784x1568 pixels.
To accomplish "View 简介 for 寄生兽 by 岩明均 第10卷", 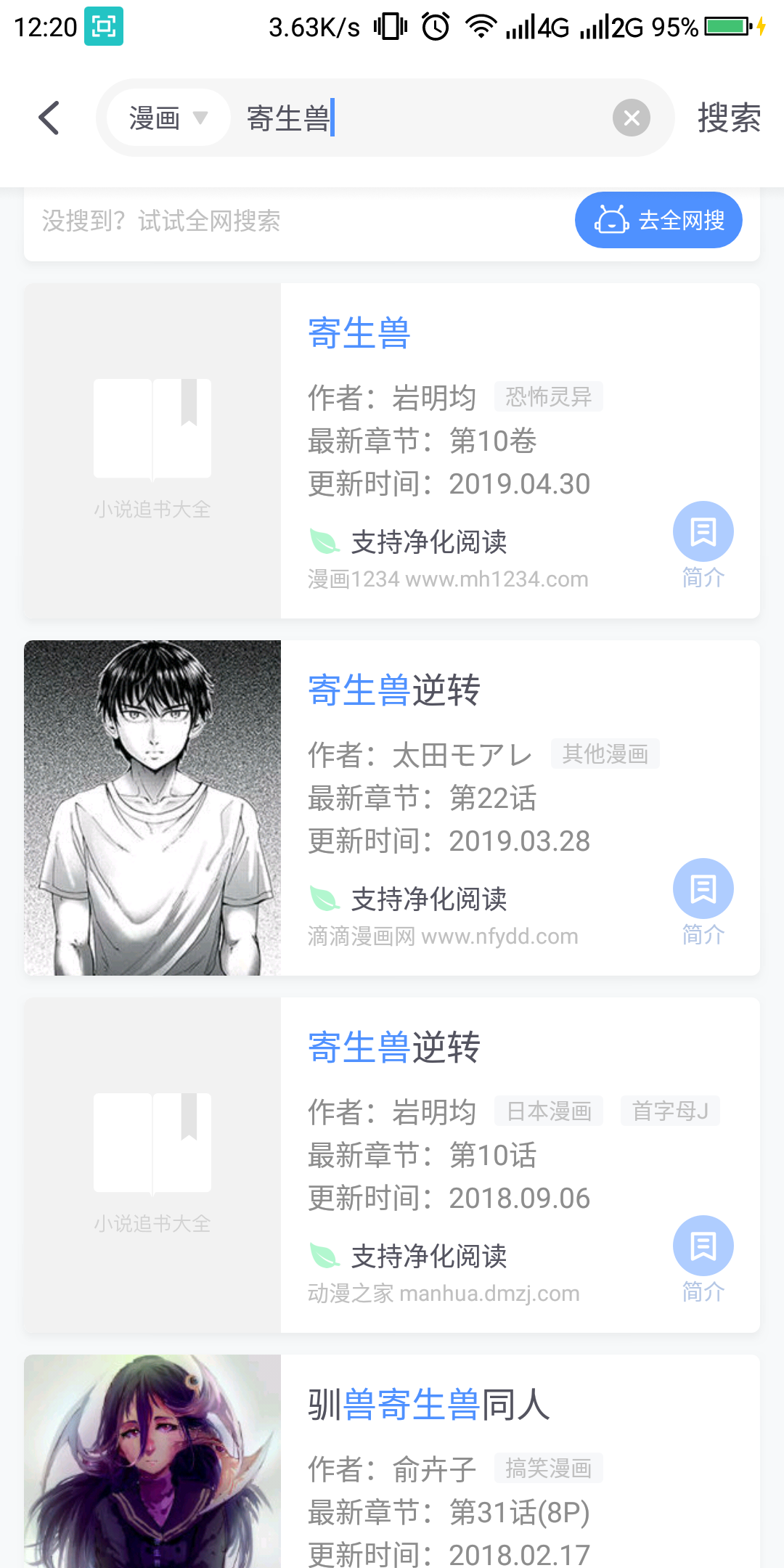I will (x=703, y=545).
